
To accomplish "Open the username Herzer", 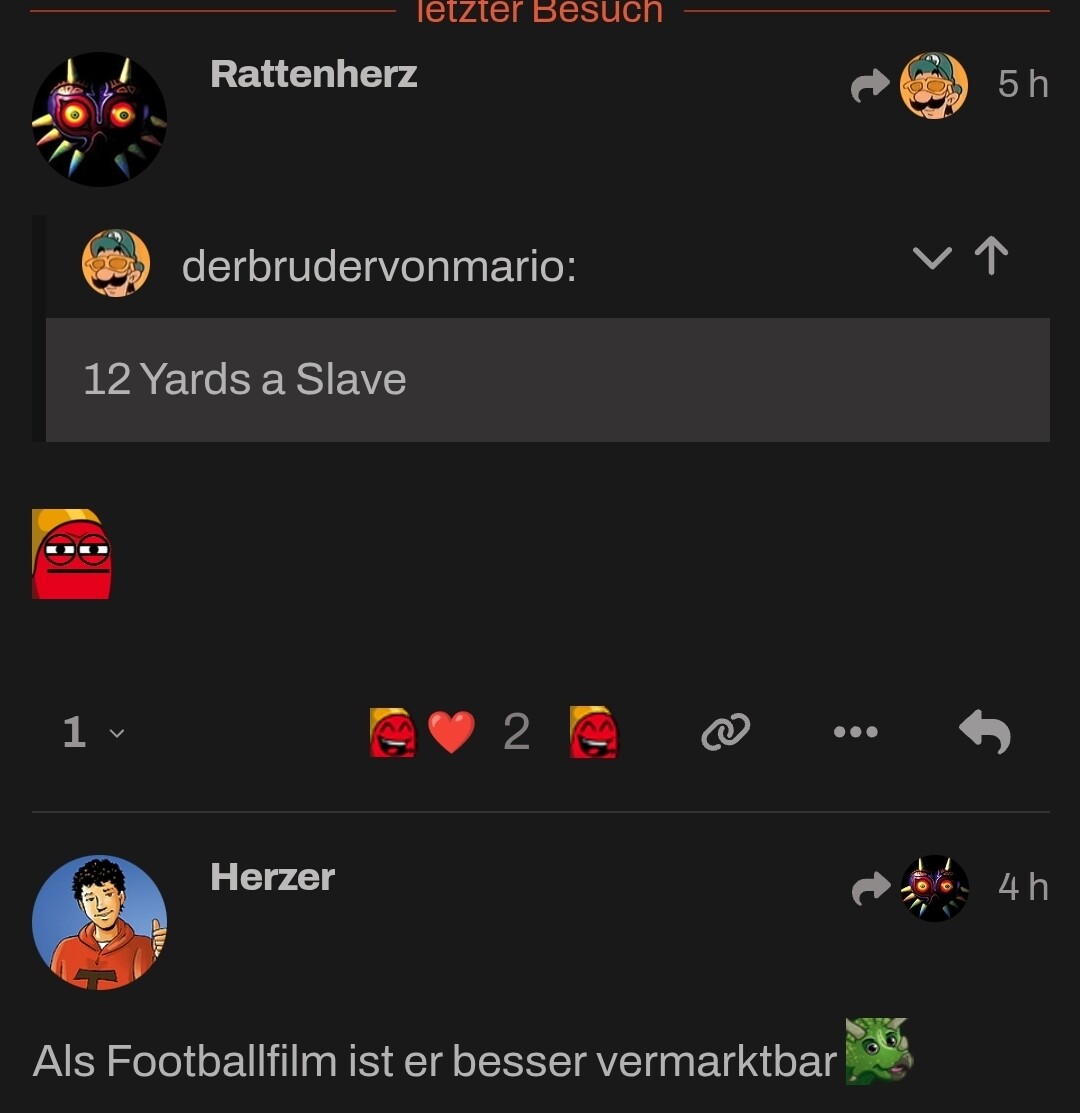I will coord(272,877).
